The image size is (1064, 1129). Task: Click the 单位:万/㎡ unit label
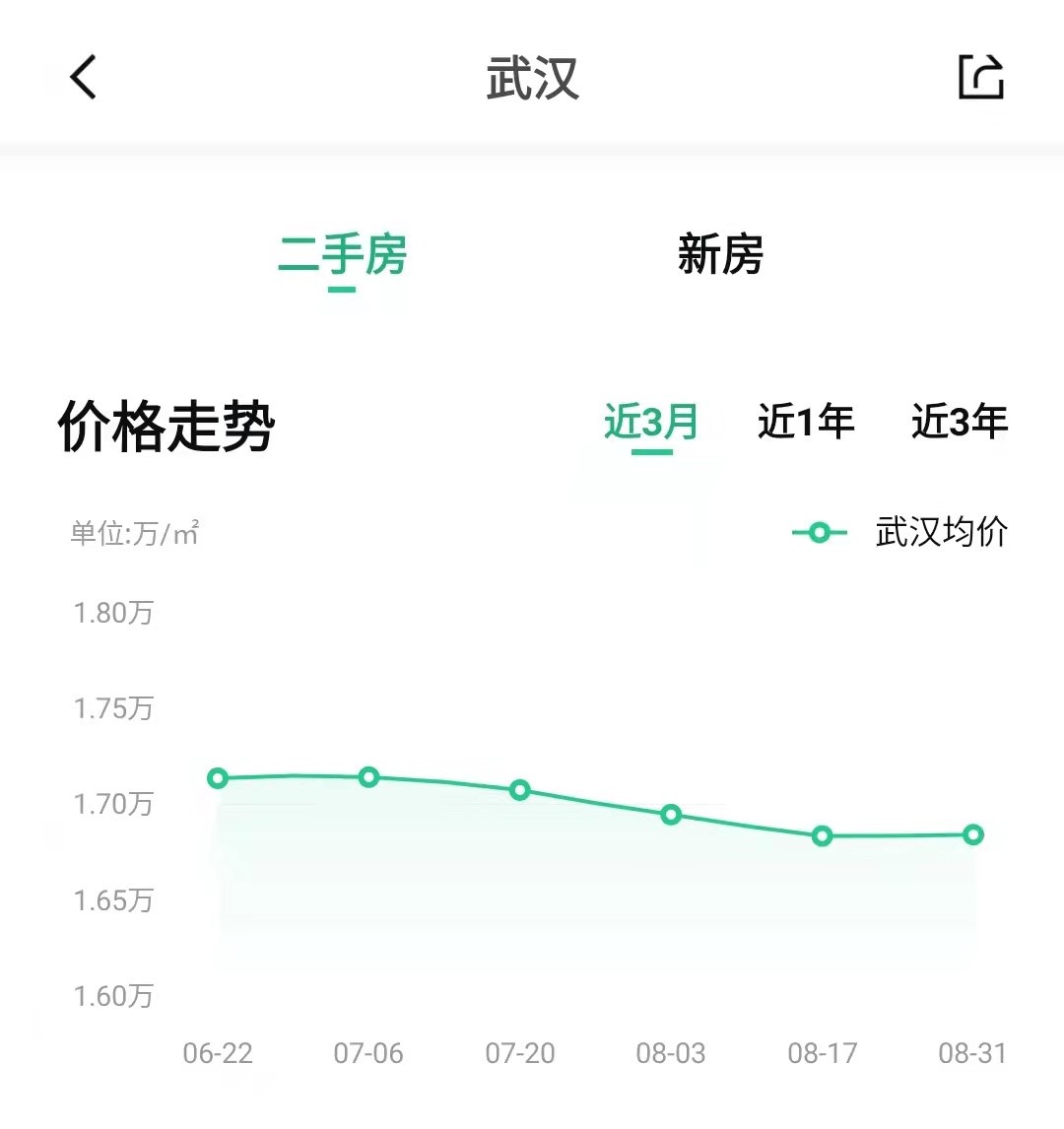(135, 533)
